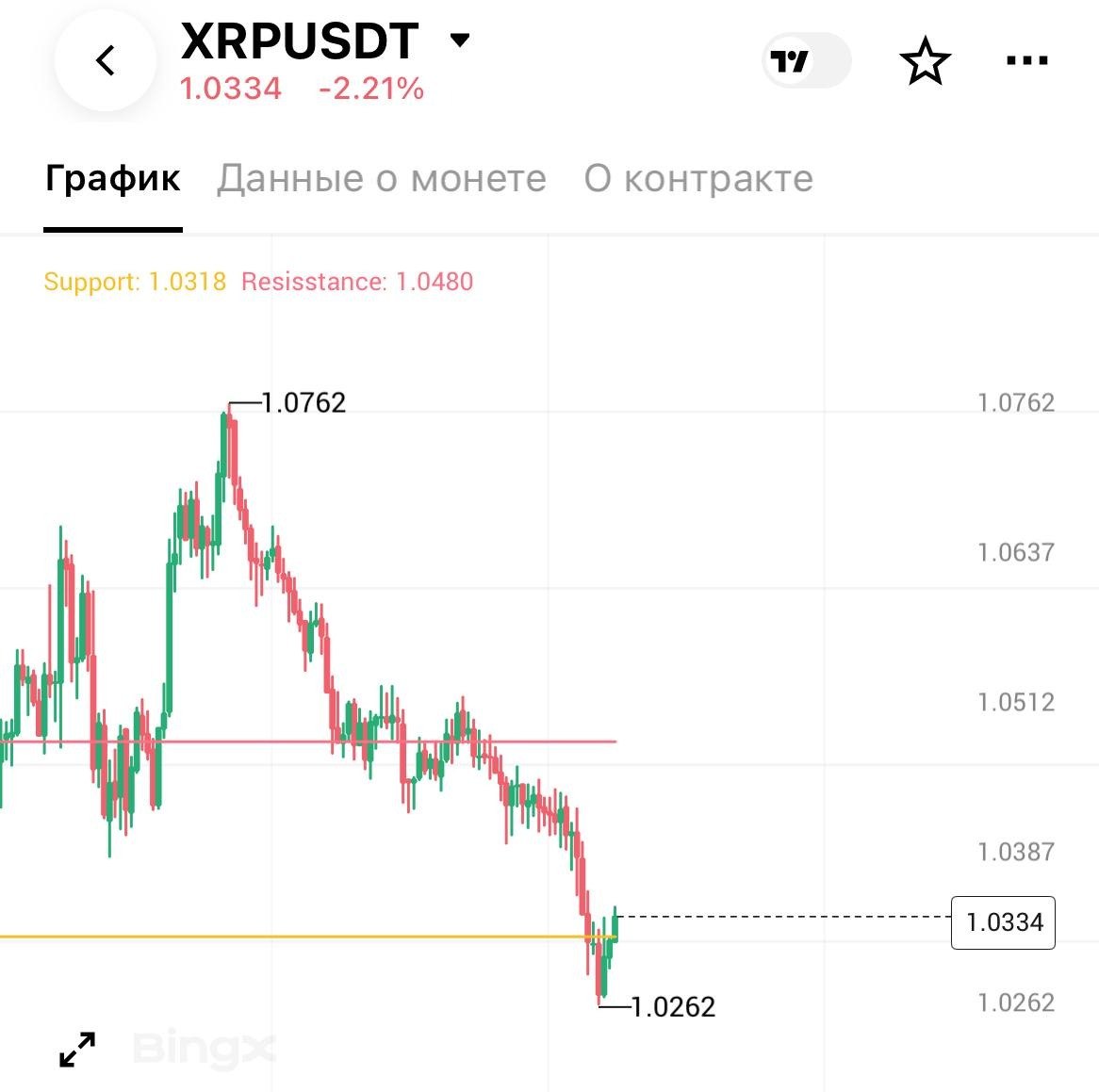The width and height of the screenshot is (1099, 1092).
Task: Switch to the Данные о монете tab
Action: tap(382, 179)
